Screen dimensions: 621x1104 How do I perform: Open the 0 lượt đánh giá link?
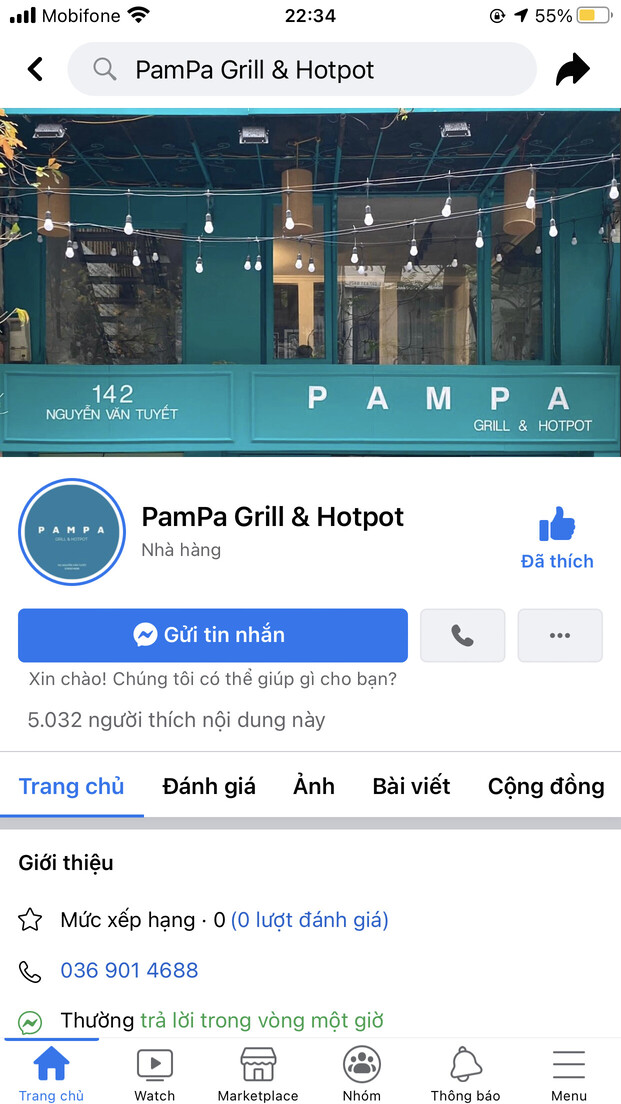coord(309,920)
